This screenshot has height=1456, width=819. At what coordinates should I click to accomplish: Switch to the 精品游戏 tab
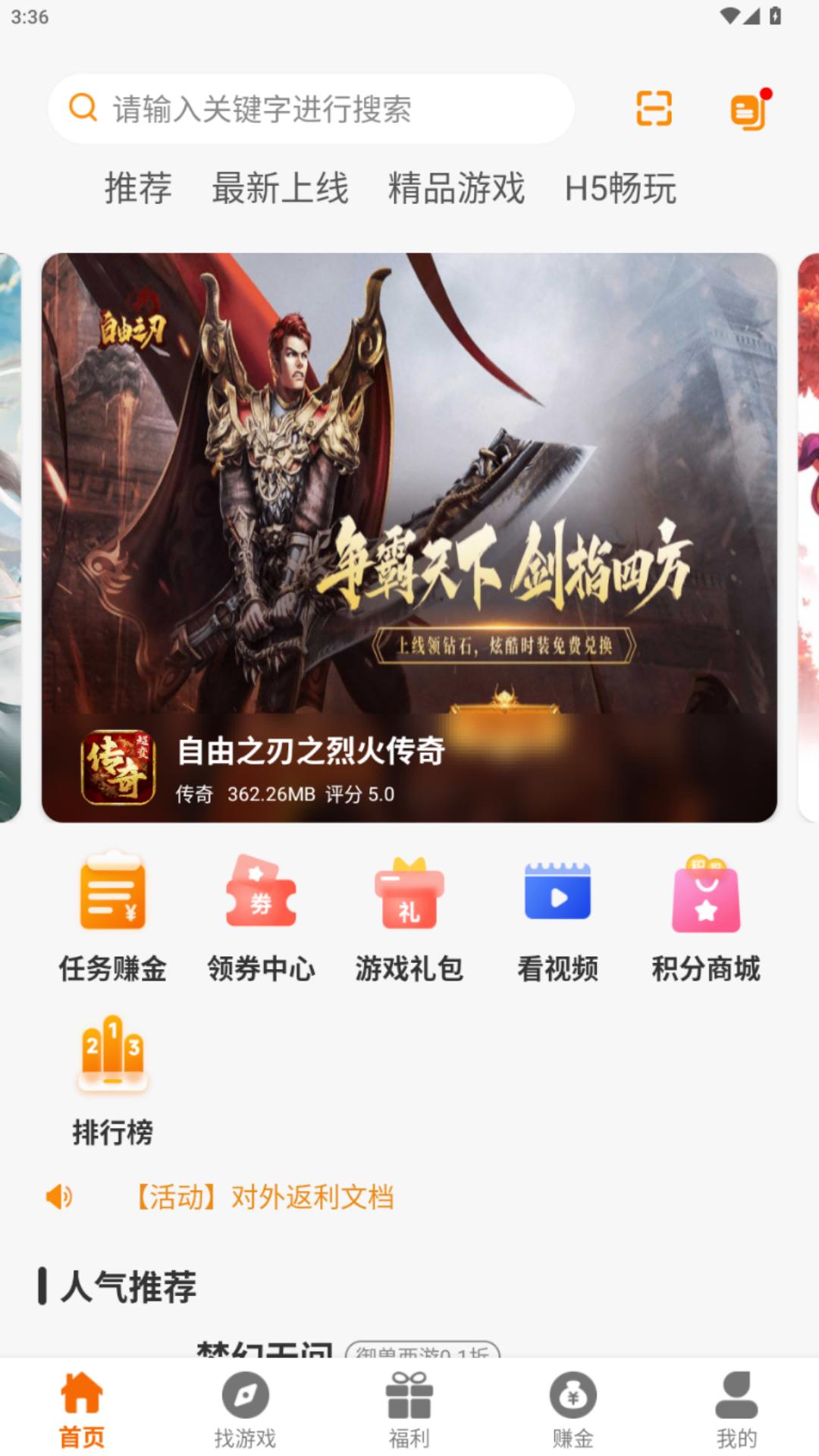tap(456, 189)
